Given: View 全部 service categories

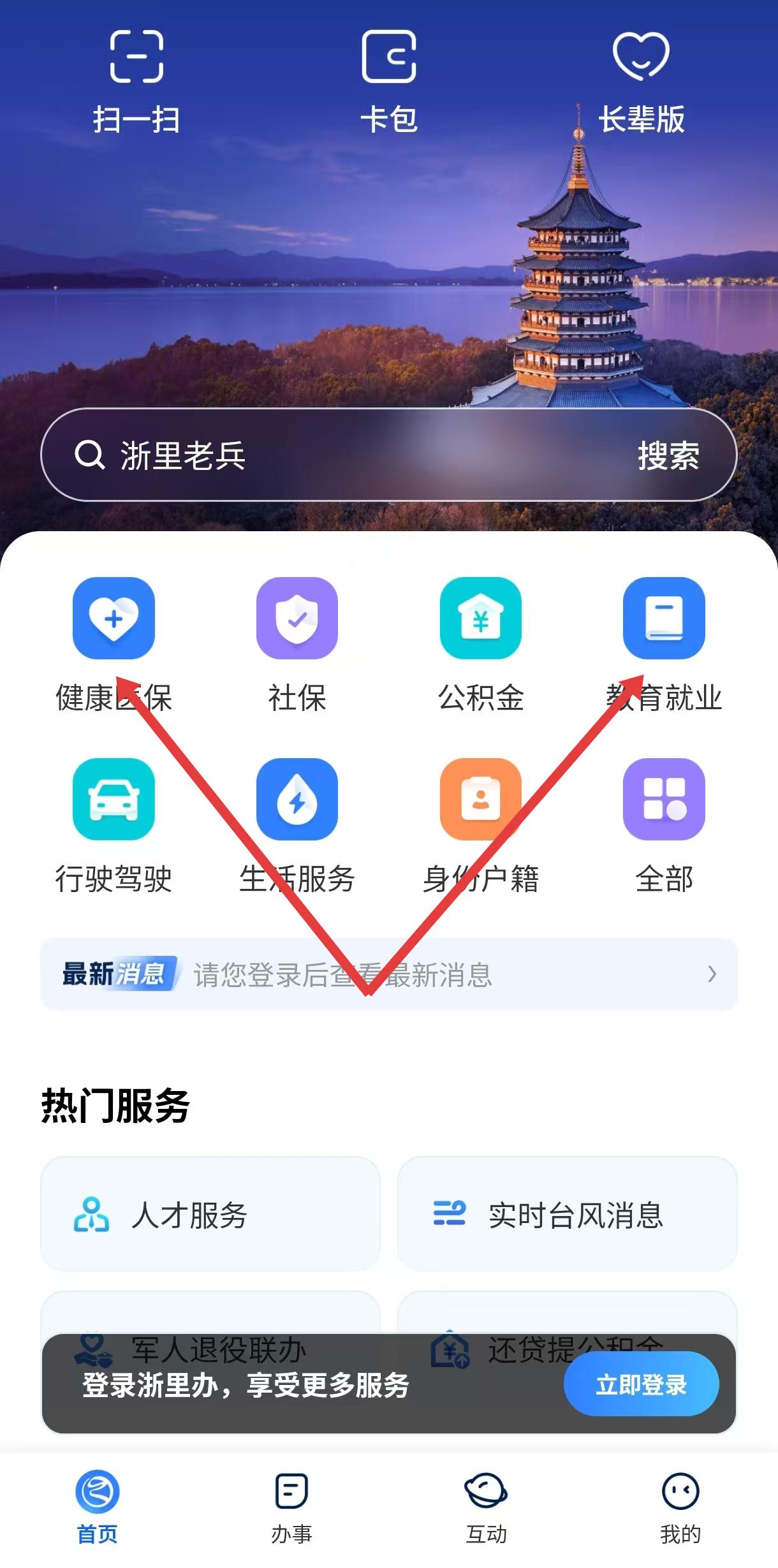Looking at the screenshot, I should 664,824.
